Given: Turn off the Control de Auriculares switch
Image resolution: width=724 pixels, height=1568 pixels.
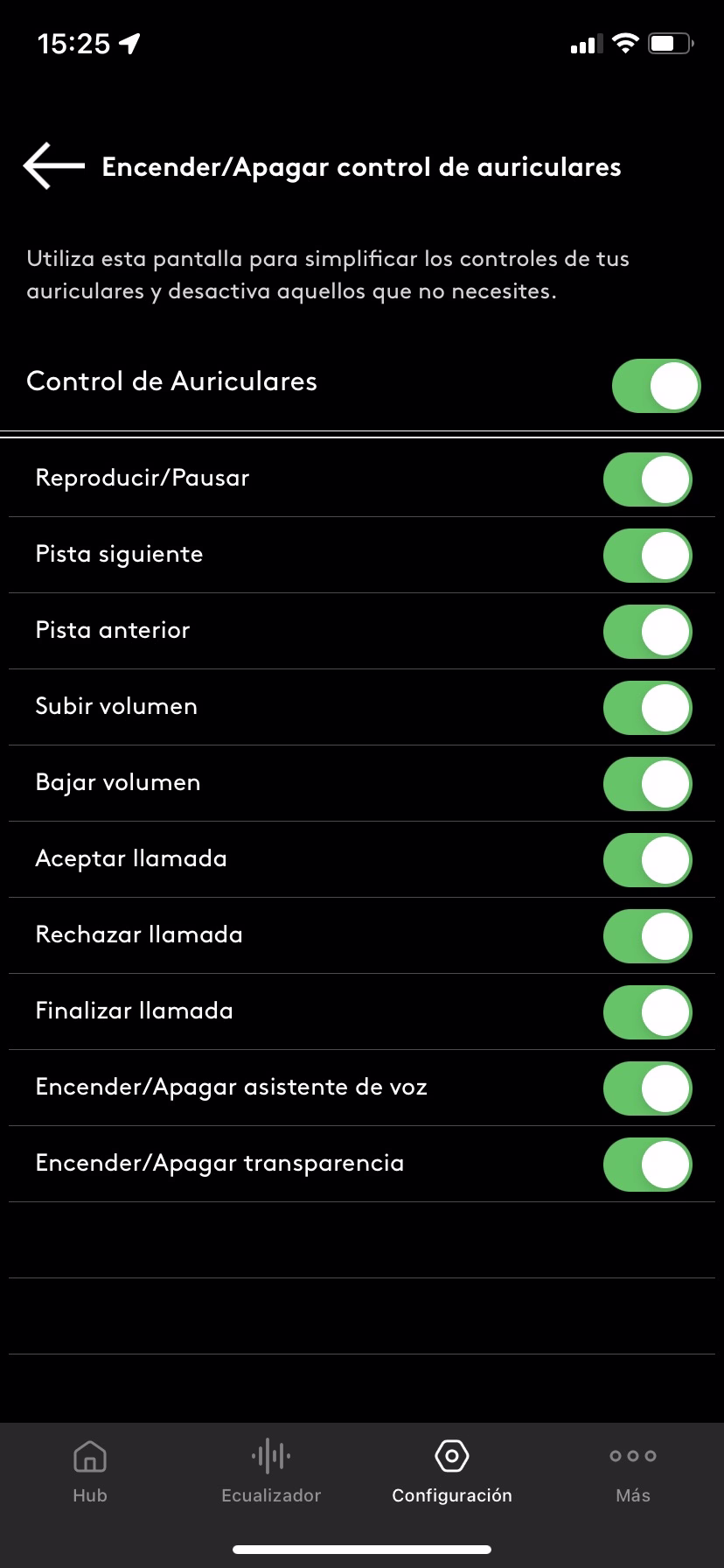Looking at the screenshot, I should coord(656,385).
